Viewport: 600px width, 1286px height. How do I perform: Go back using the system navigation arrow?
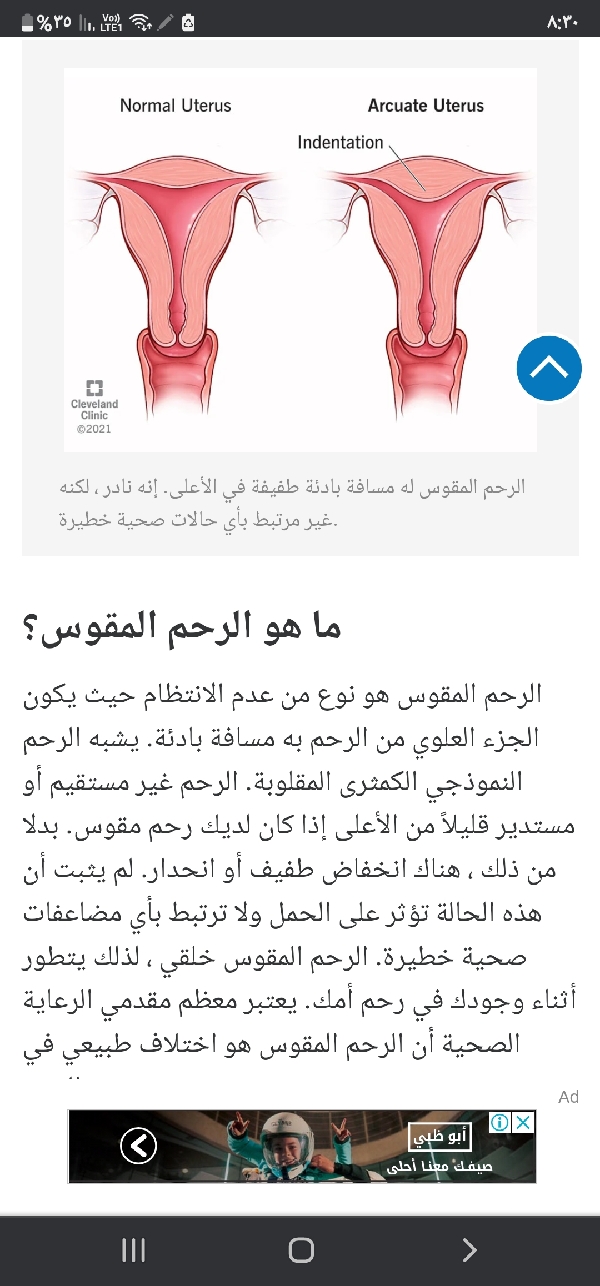[x=469, y=1249]
